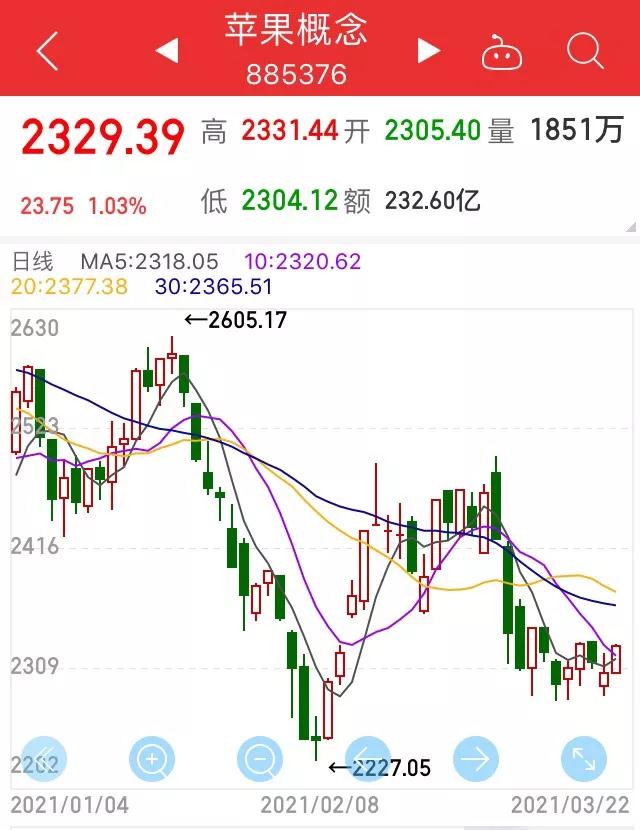
Task: Open the robot assistant icon
Action: pyautogui.click(x=502, y=51)
